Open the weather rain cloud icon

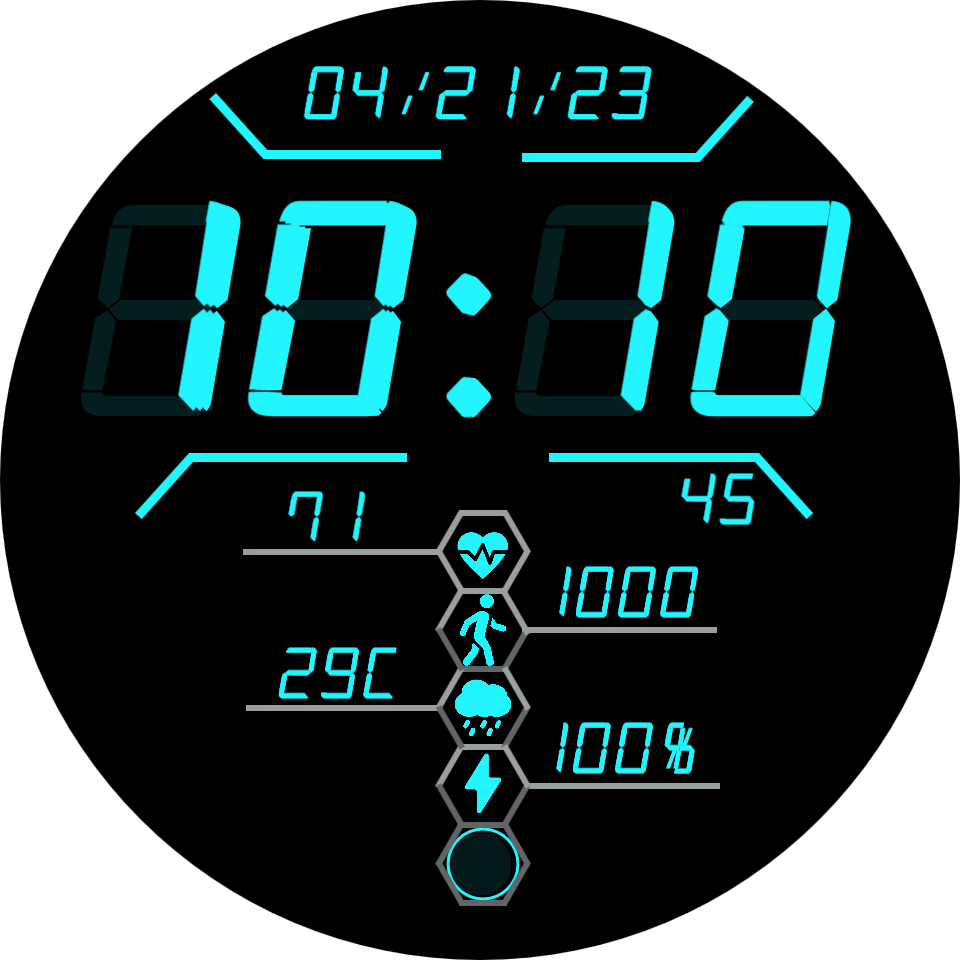coord(483,707)
